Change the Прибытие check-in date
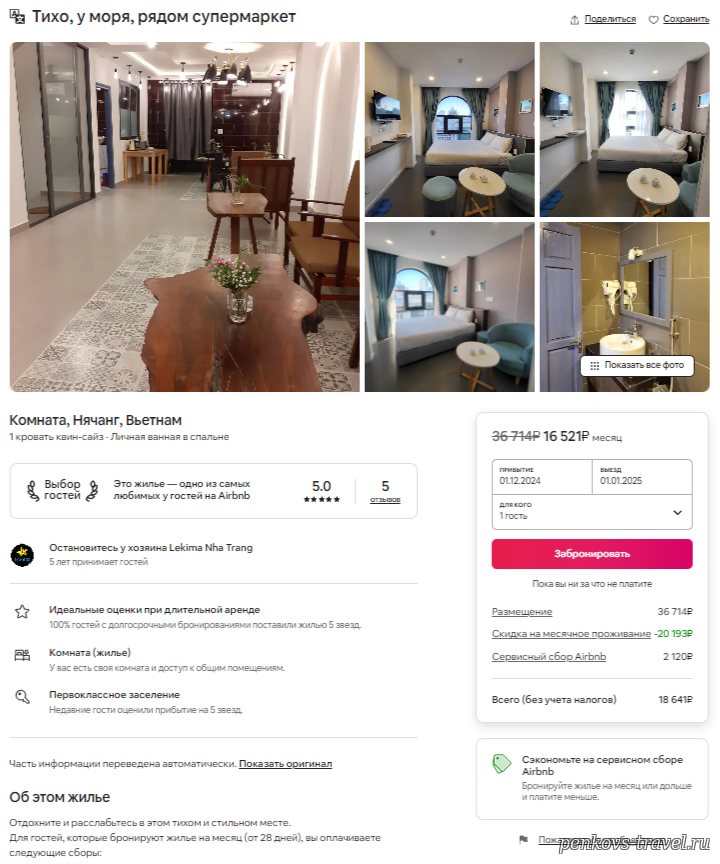The width and height of the screenshot is (720, 864). pyautogui.click(x=541, y=475)
